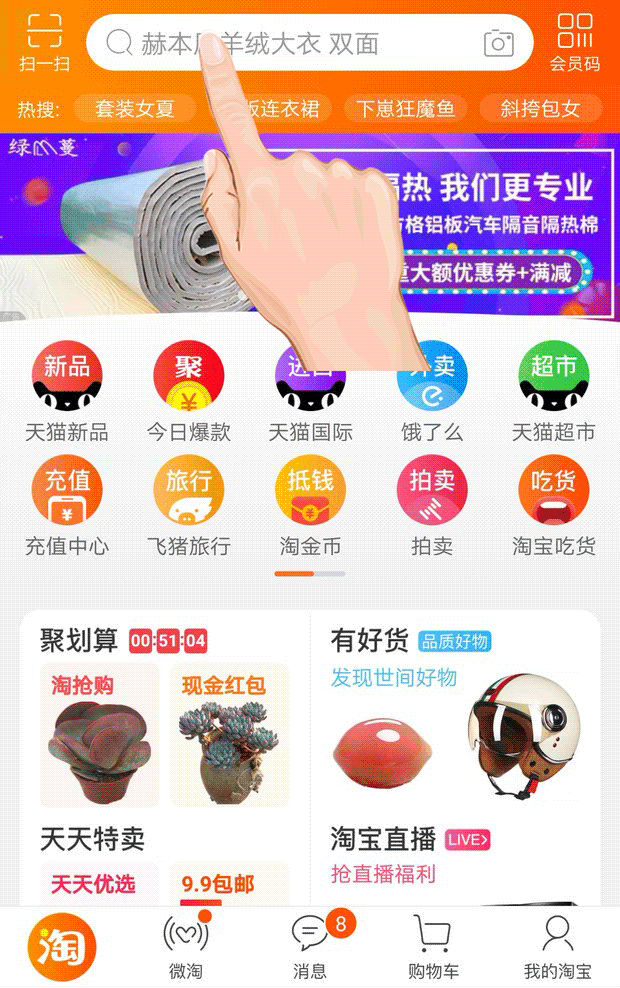Open 飞猪旅行 shortcut
The image size is (620, 988).
pos(189,506)
